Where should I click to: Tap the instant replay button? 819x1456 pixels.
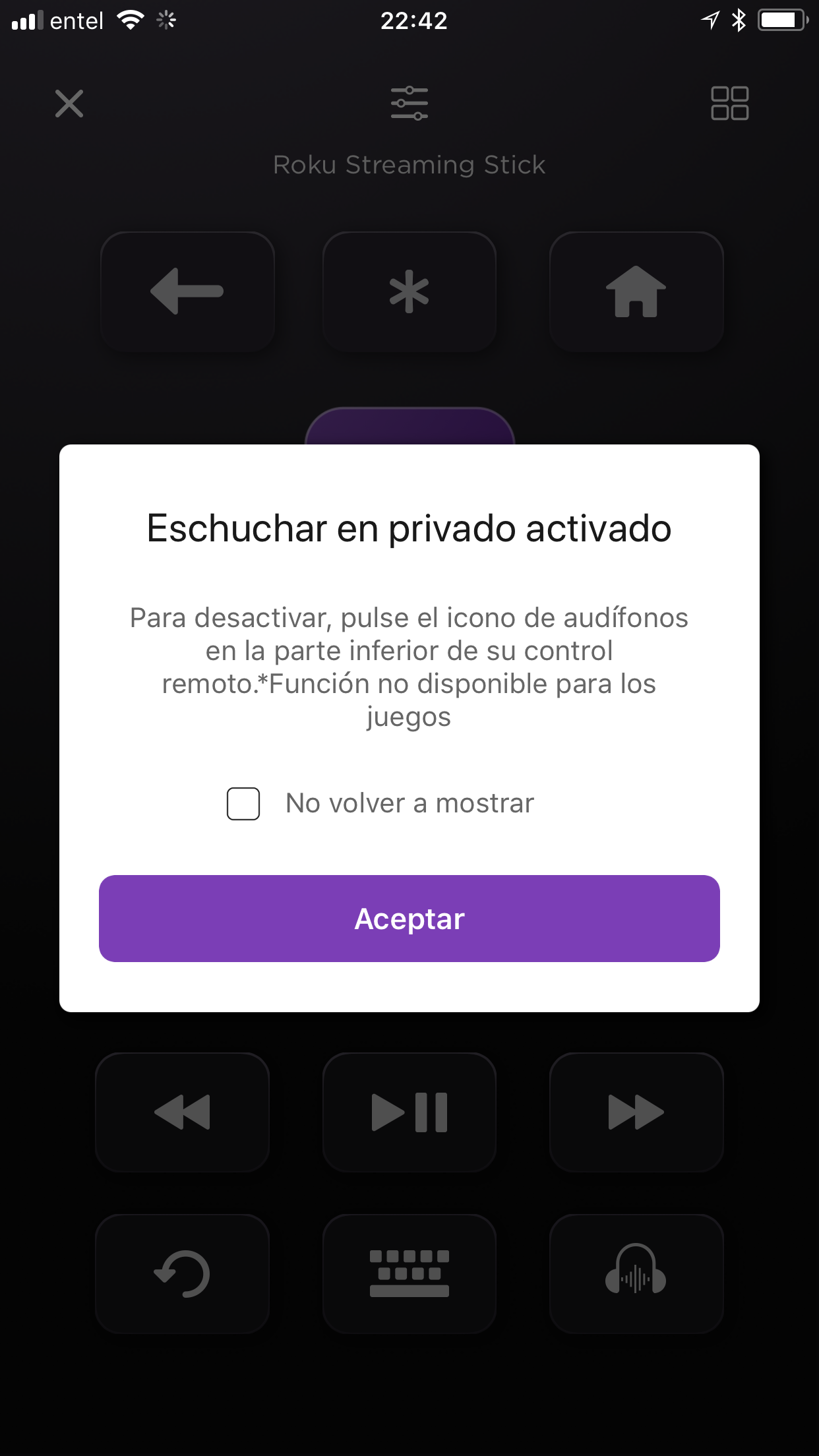tap(183, 1273)
